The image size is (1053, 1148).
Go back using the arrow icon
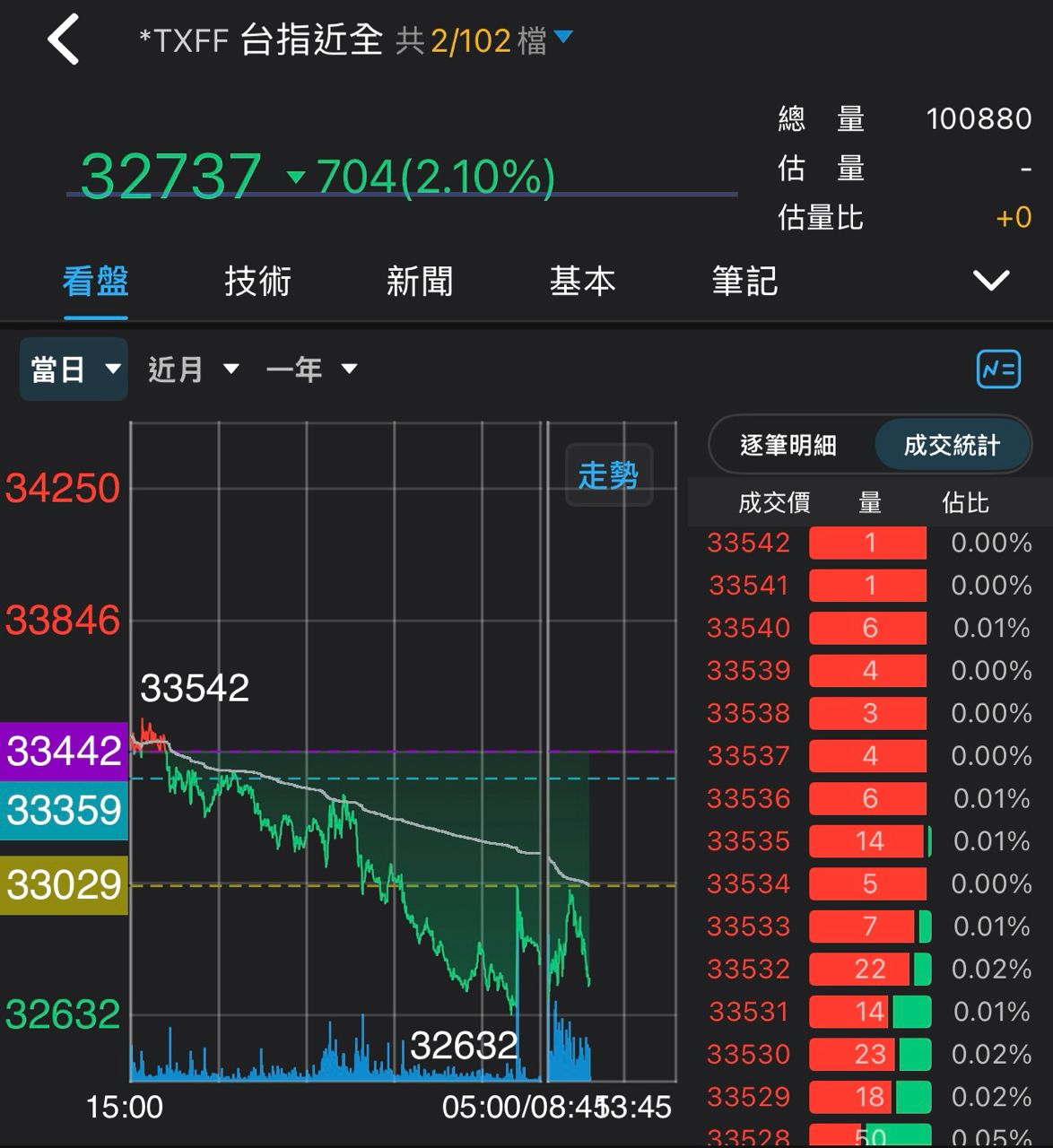click(x=64, y=39)
